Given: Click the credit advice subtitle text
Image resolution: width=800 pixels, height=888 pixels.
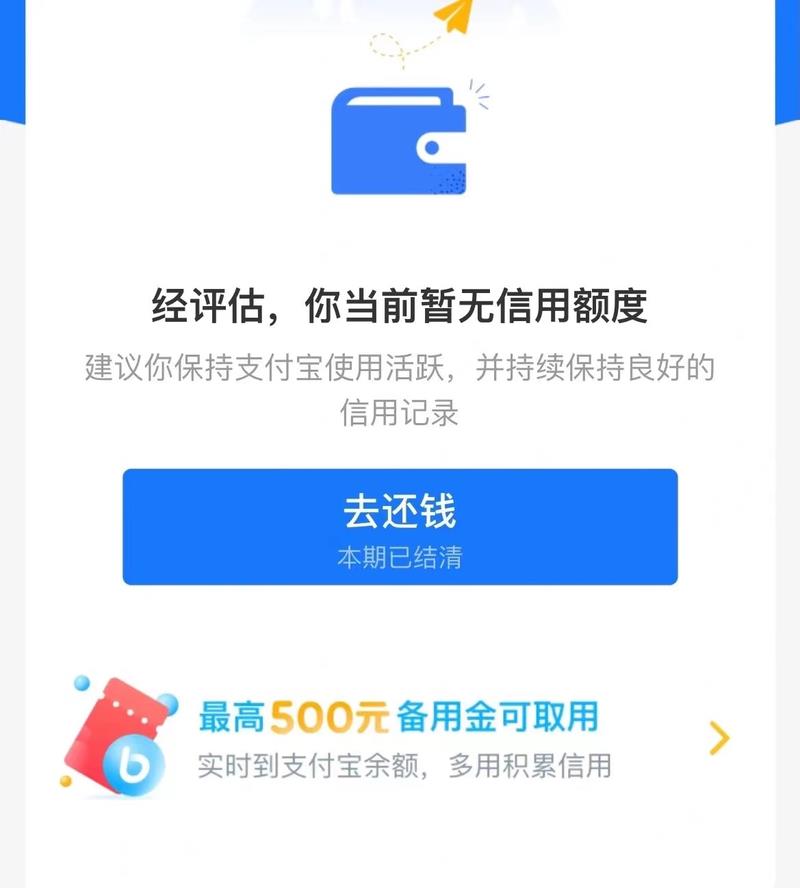Looking at the screenshot, I should 398,390.
